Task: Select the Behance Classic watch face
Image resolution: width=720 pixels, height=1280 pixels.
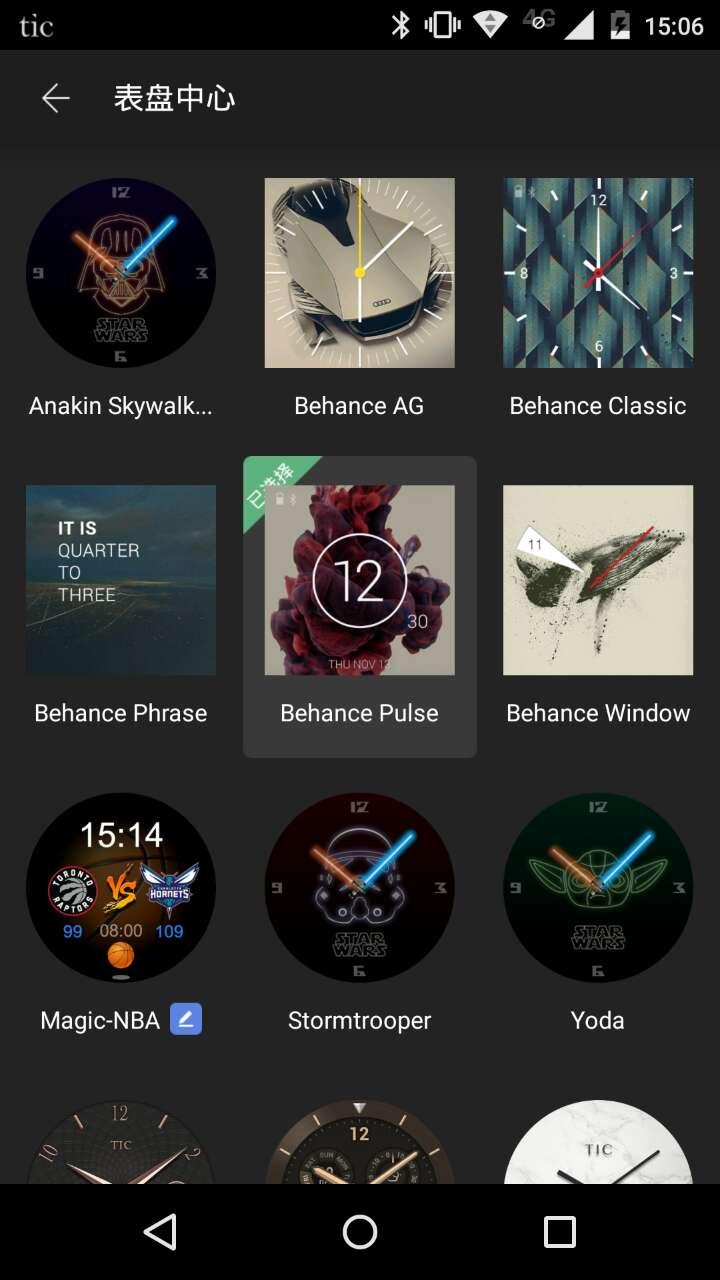Action: coord(597,273)
